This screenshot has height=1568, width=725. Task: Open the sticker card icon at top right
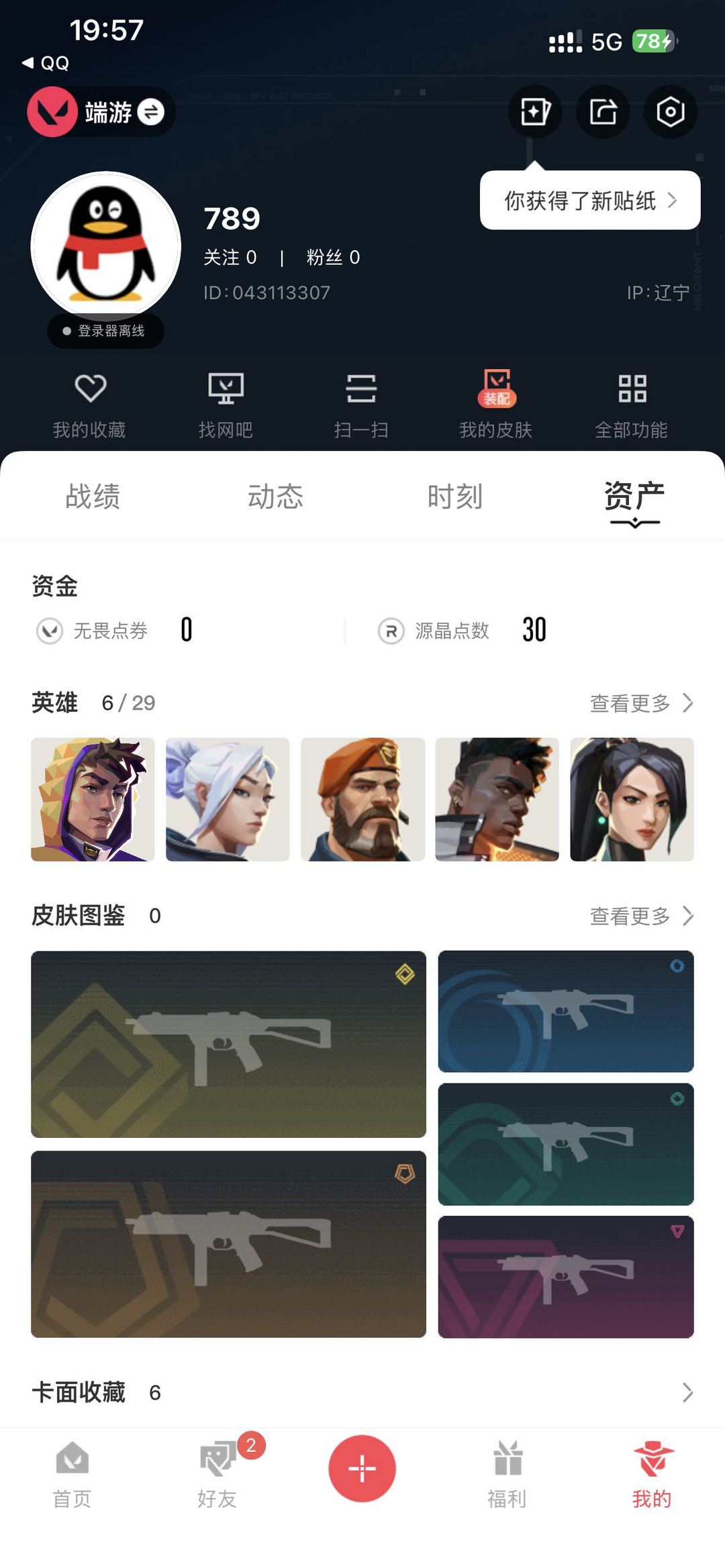[535, 113]
